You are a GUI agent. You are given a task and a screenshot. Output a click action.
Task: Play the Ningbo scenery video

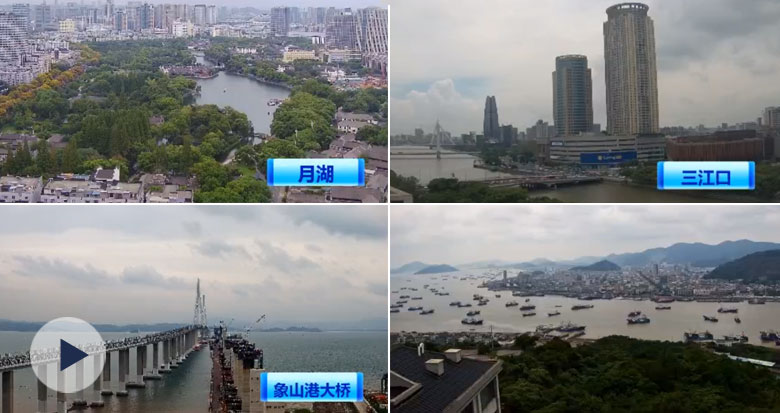67,355
